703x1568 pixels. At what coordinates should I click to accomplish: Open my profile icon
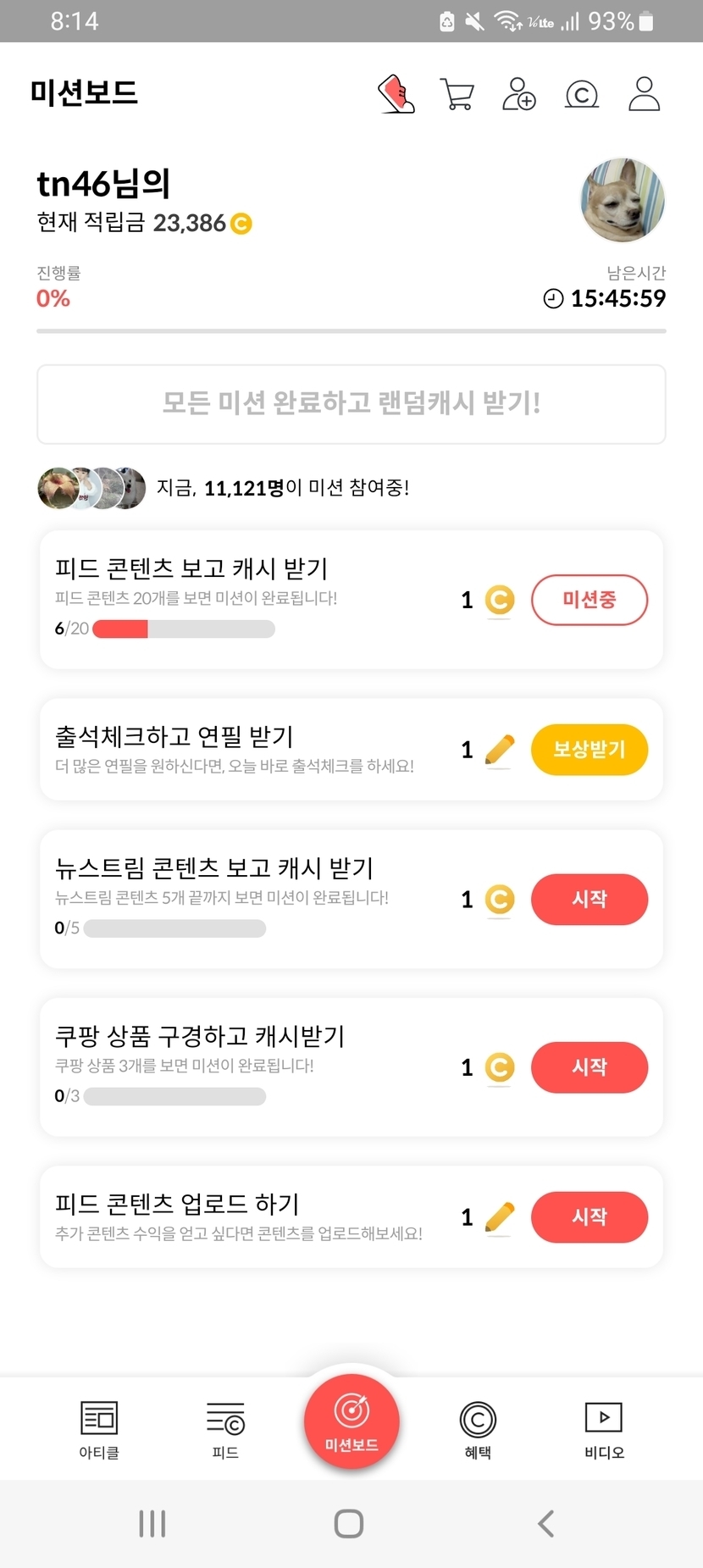tap(644, 94)
